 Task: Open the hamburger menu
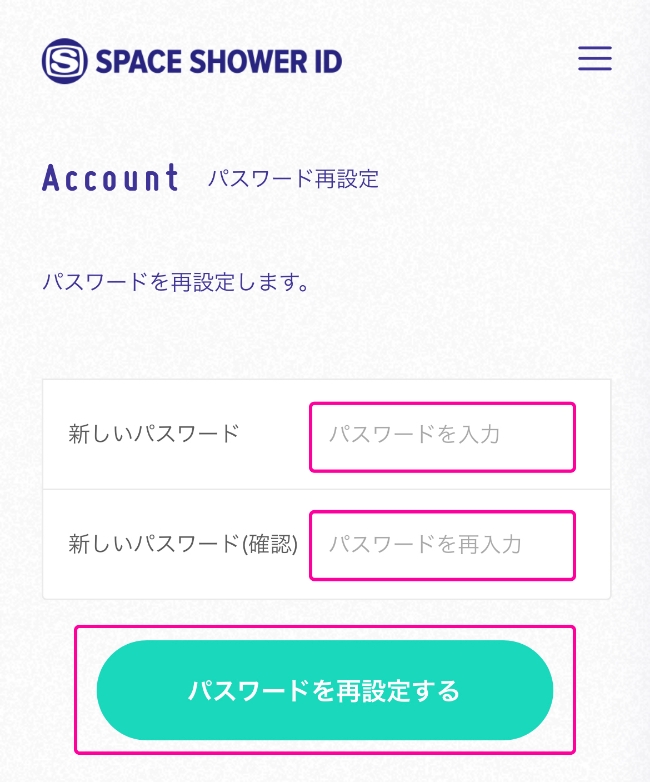[x=595, y=58]
